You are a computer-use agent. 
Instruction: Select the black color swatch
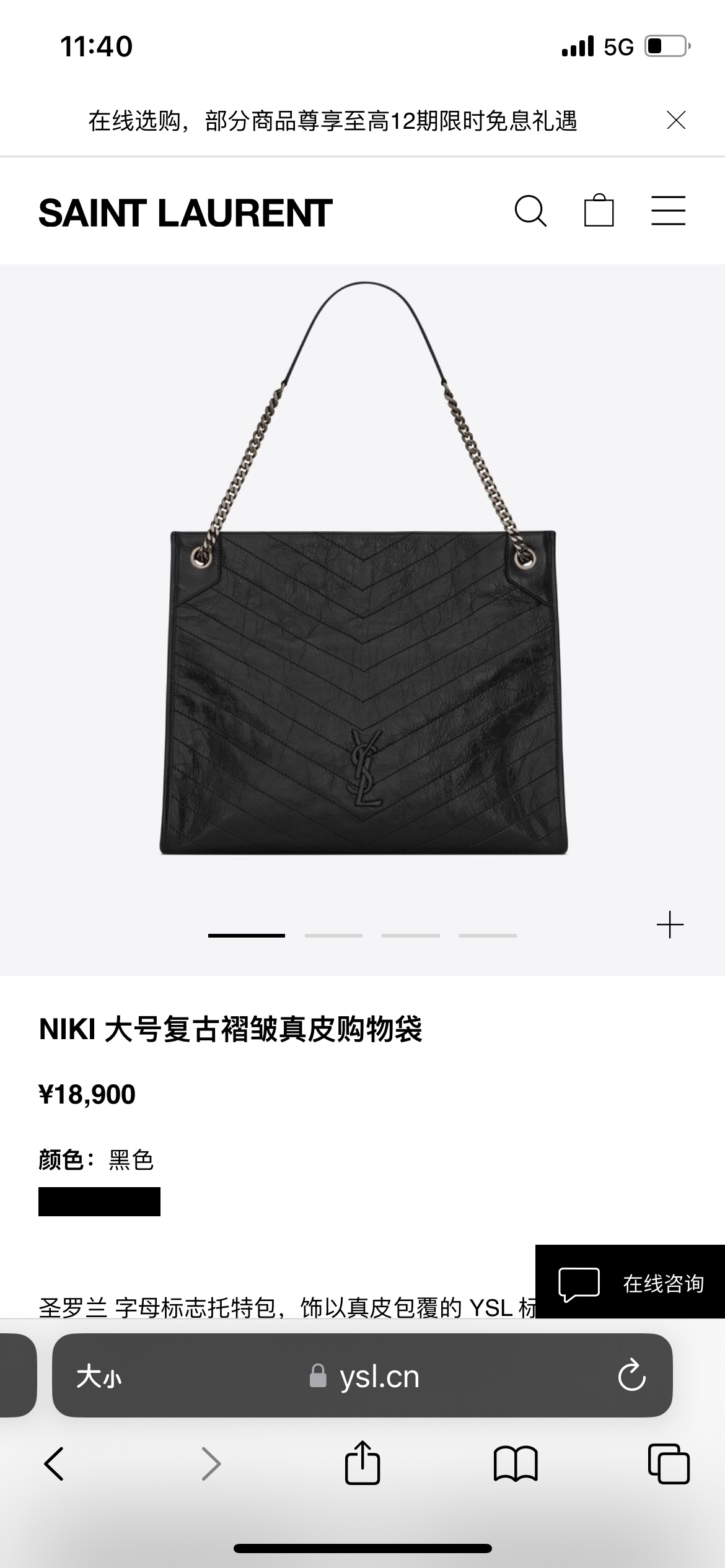[99, 1201]
